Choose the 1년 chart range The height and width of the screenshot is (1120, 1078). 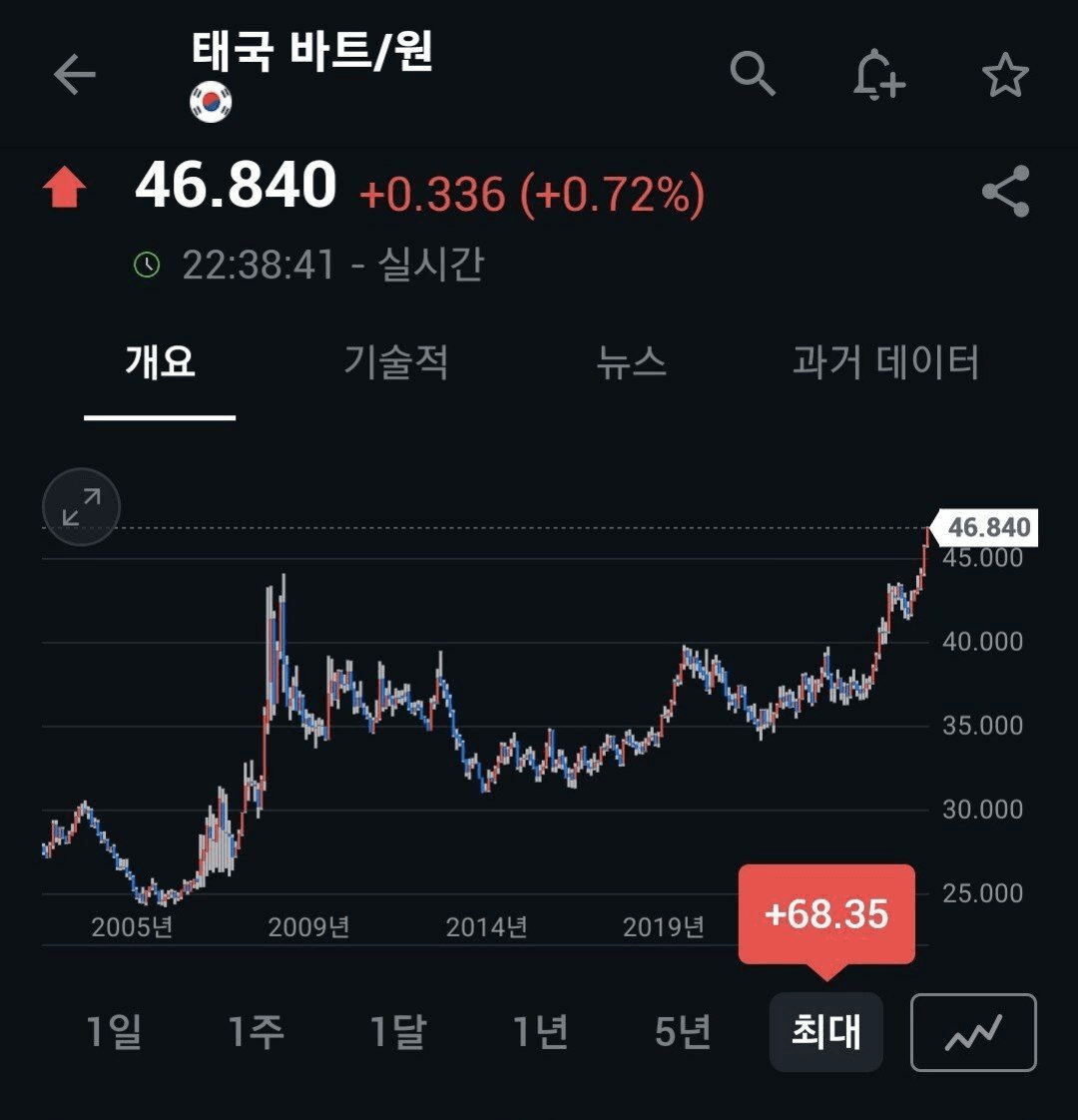[540, 1031]
